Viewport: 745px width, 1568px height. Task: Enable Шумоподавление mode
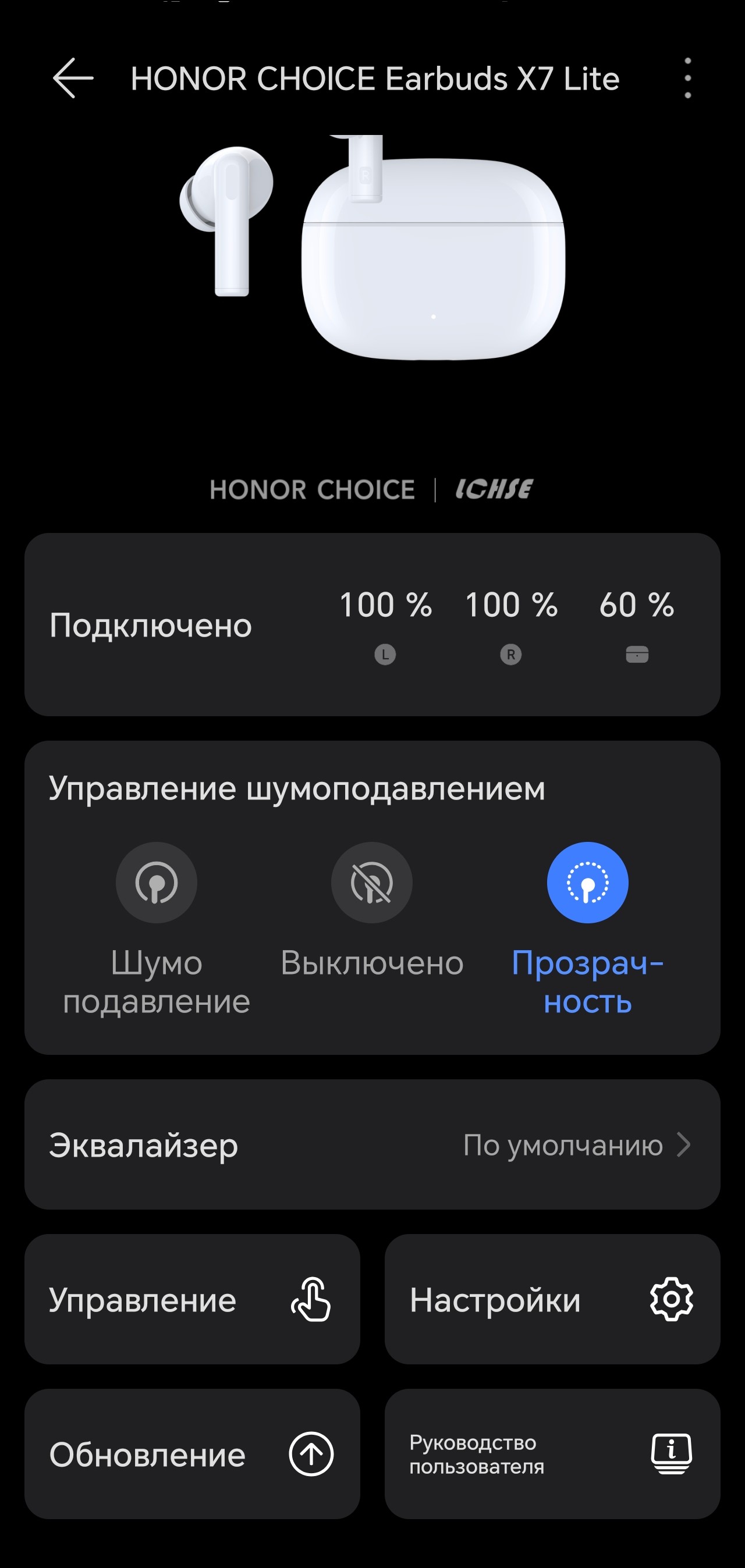pyautogui.click(x=157, y=883)
